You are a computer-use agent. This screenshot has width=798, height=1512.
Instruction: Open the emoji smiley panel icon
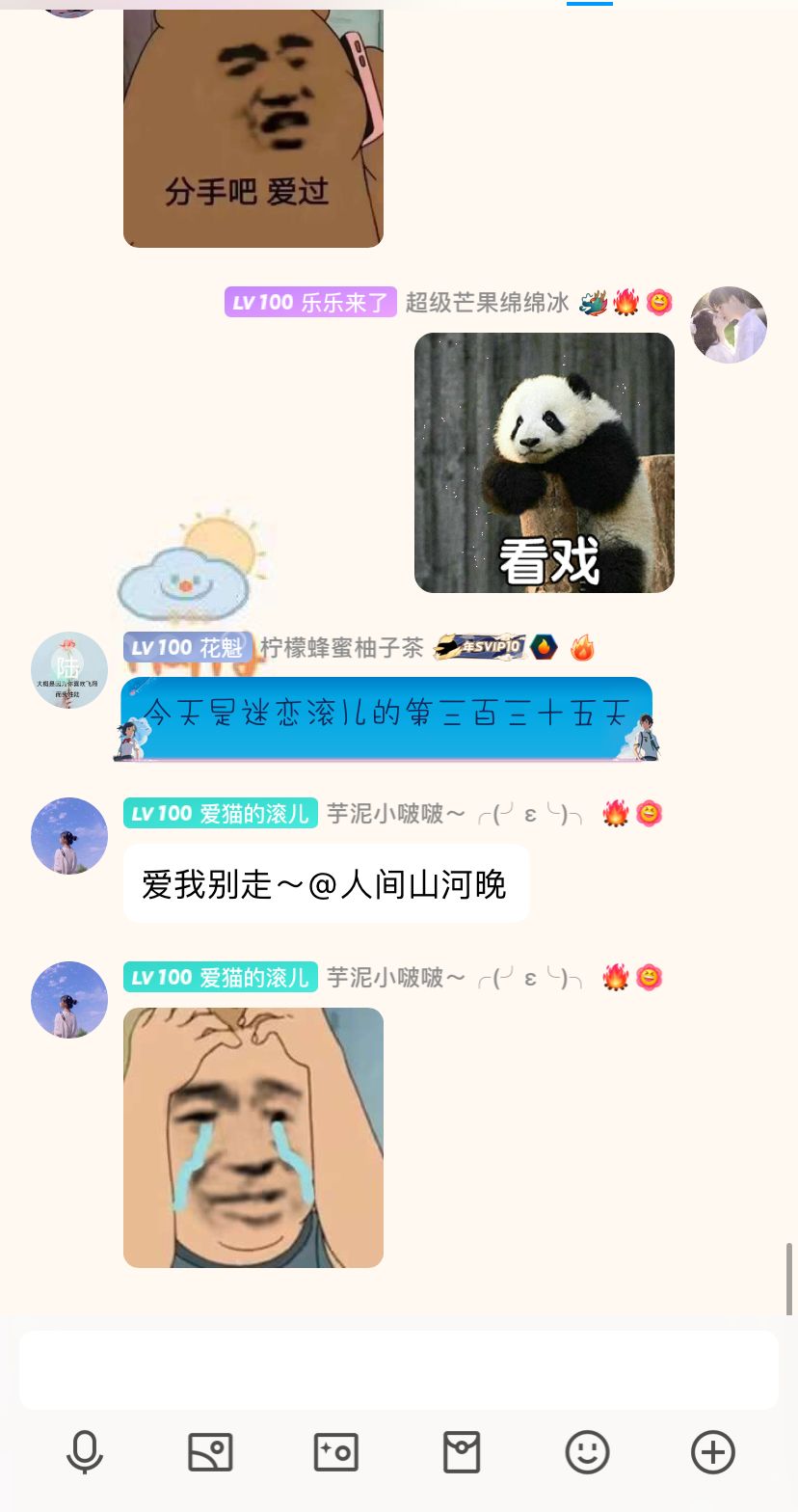pyautogui.click(x=587, y=1453)
